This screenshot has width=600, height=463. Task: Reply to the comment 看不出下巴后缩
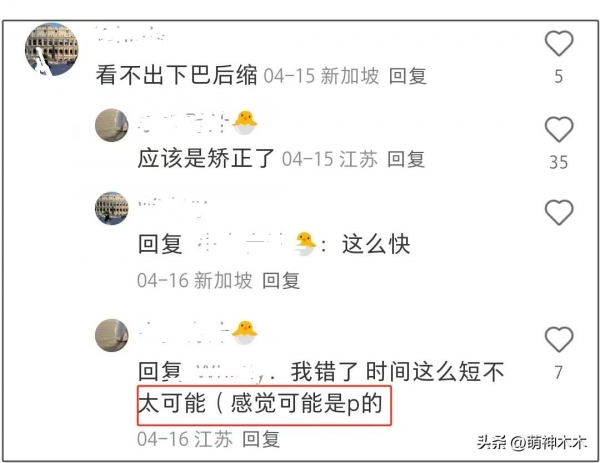click(409, 74)
